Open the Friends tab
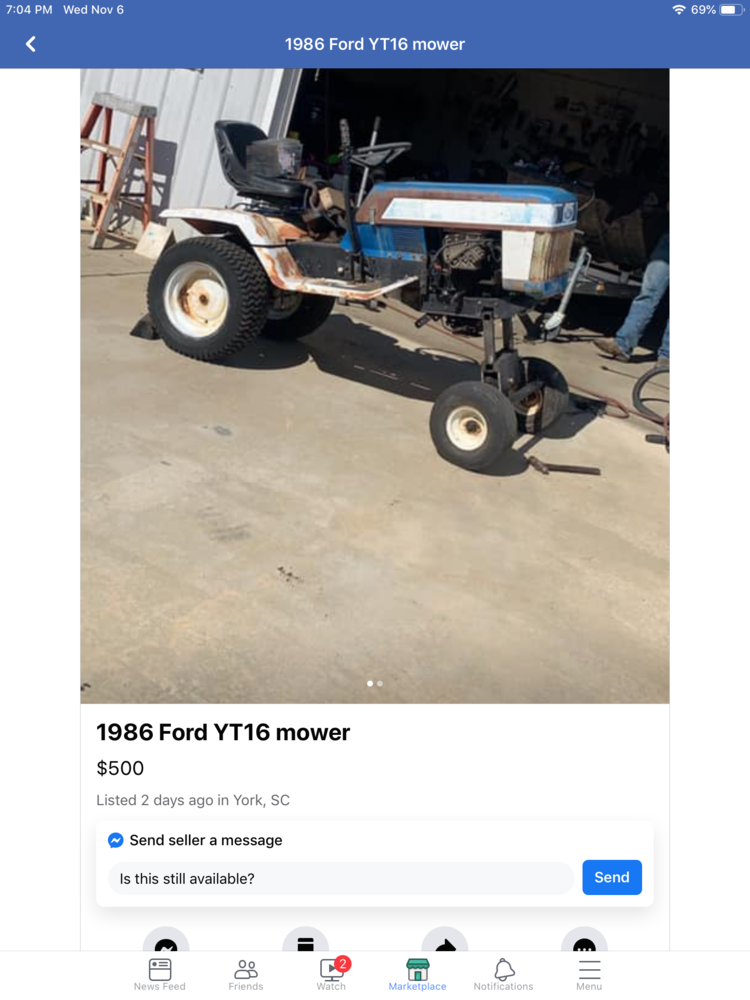This screenshot has width=750, height=1000. 246,973
